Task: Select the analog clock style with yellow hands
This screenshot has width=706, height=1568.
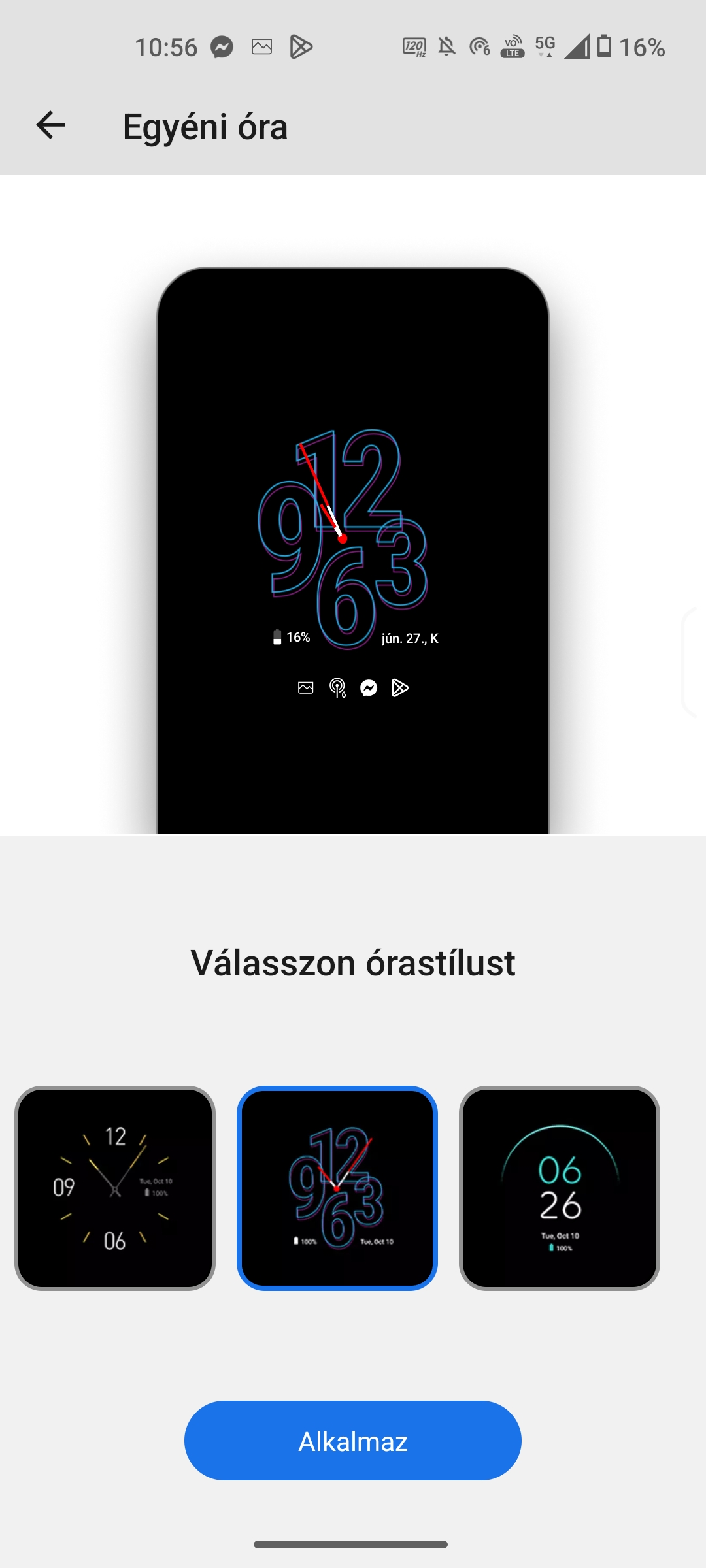Action: (x=115, y=1188)
